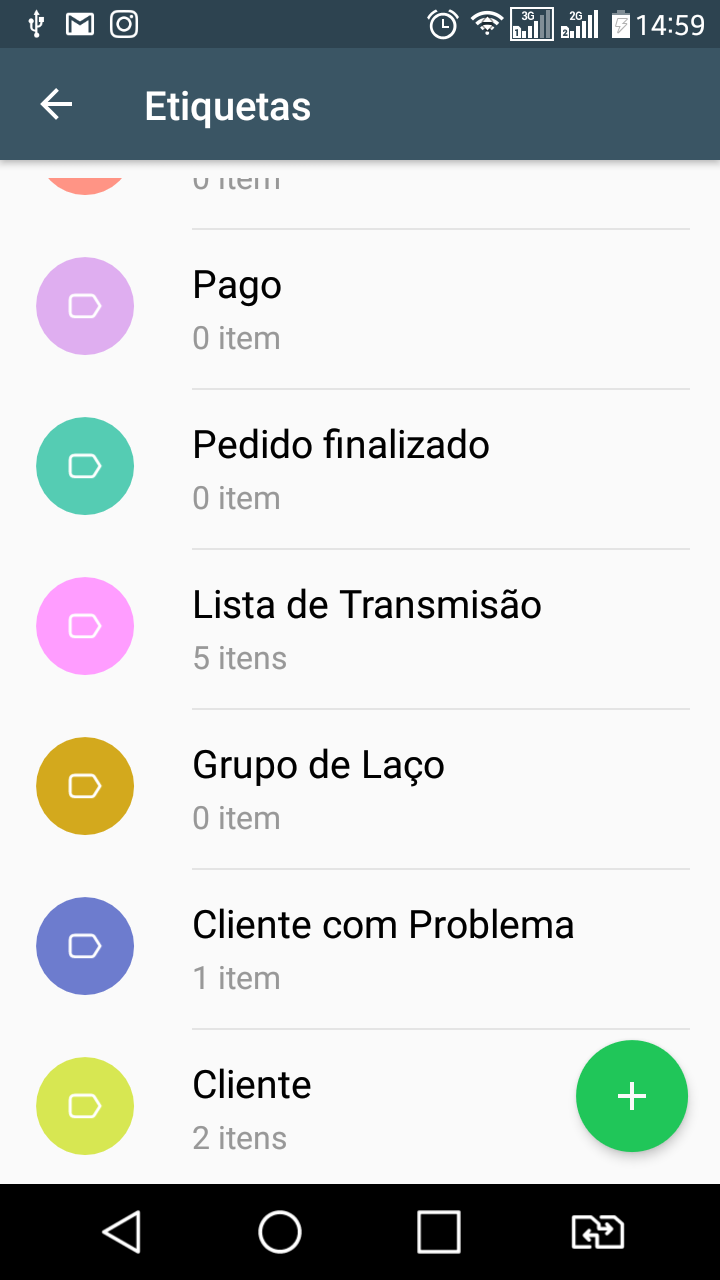Image resolution: width=720 pixels, height=1280 pixels.
Task: Tap the system home button
Action: click(x=280, y=1232)
